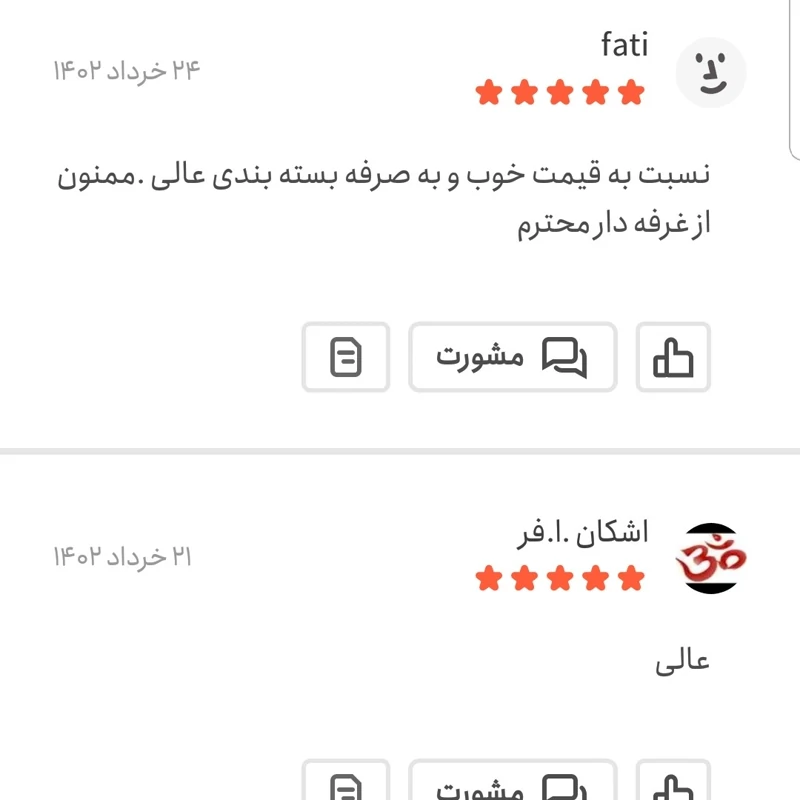Open the document icon under اشکان's review
Screen dimensions: 800x800
click(x=346, y=786)
